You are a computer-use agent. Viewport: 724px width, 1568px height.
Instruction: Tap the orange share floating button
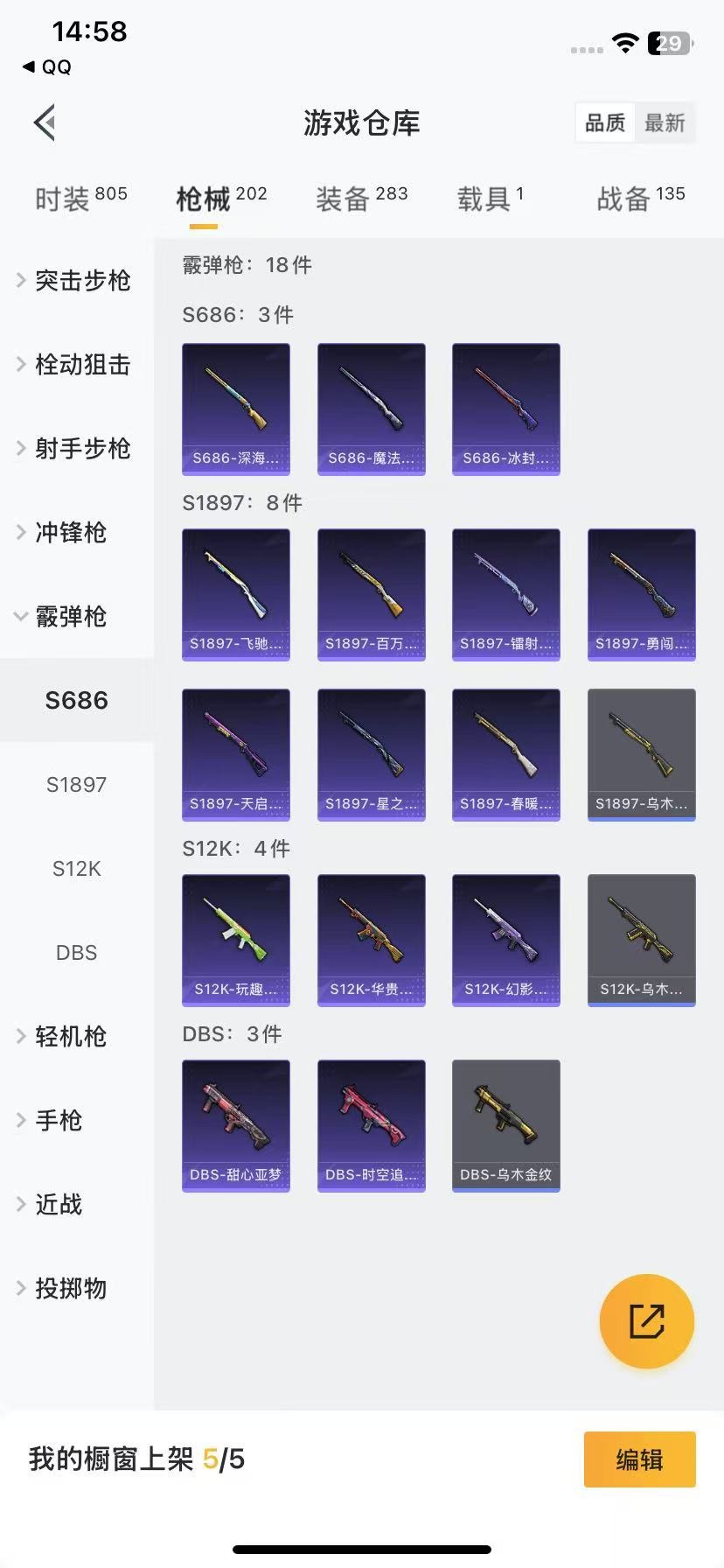coord(646,1320)
